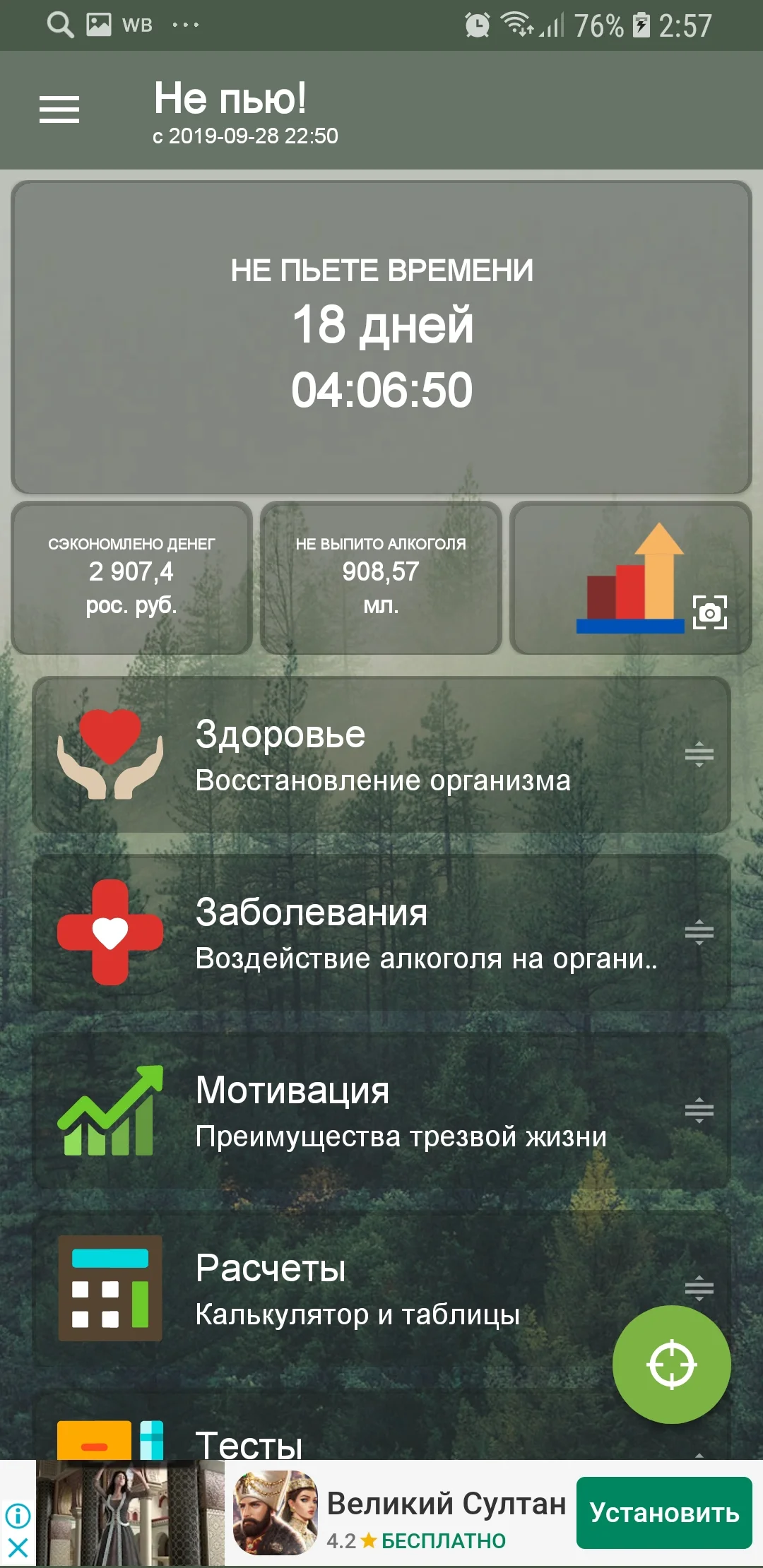763x1568 pixels.
Task: Tap the app title Не пью!
Action: tap(231, 99)
